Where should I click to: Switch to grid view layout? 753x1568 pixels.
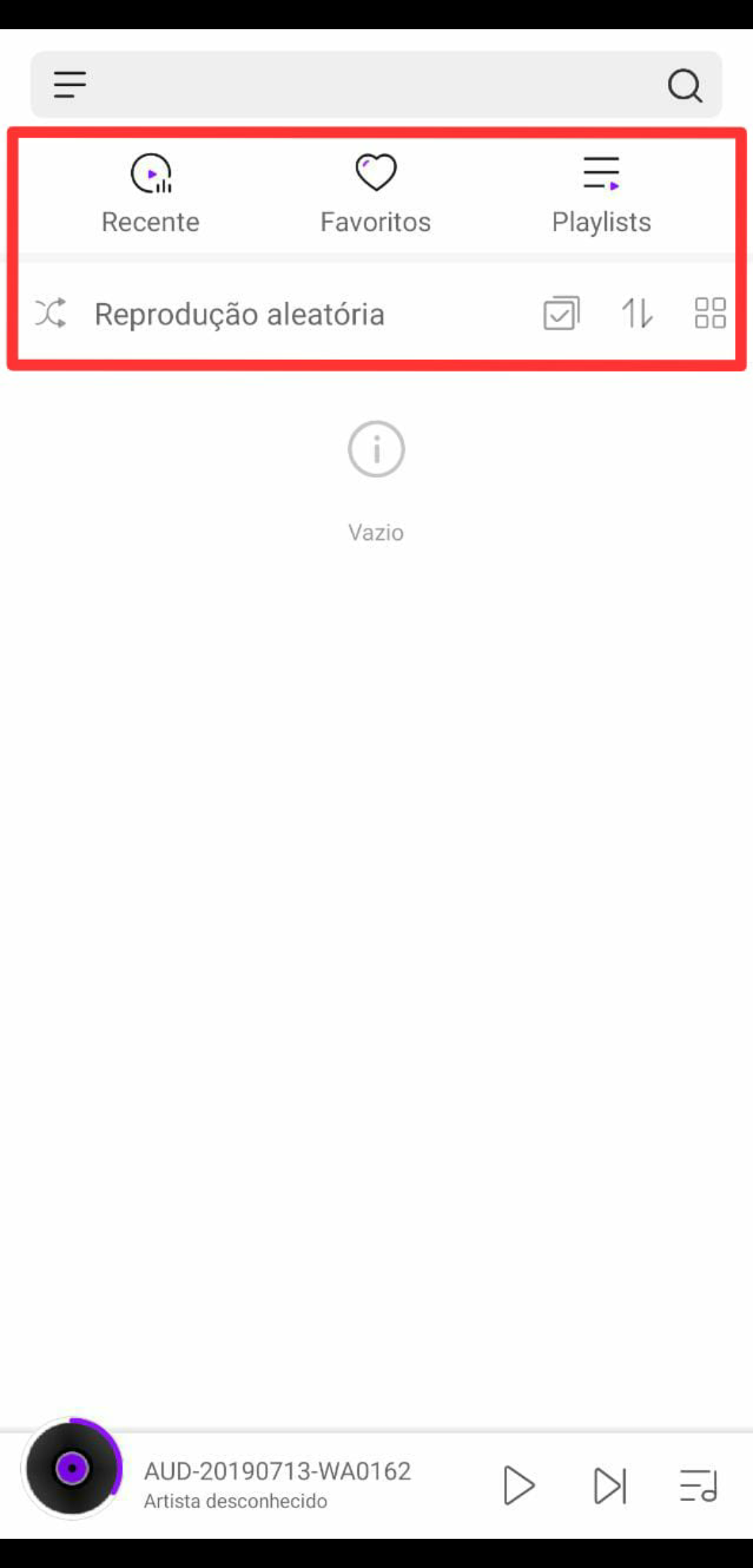point(710,313)
